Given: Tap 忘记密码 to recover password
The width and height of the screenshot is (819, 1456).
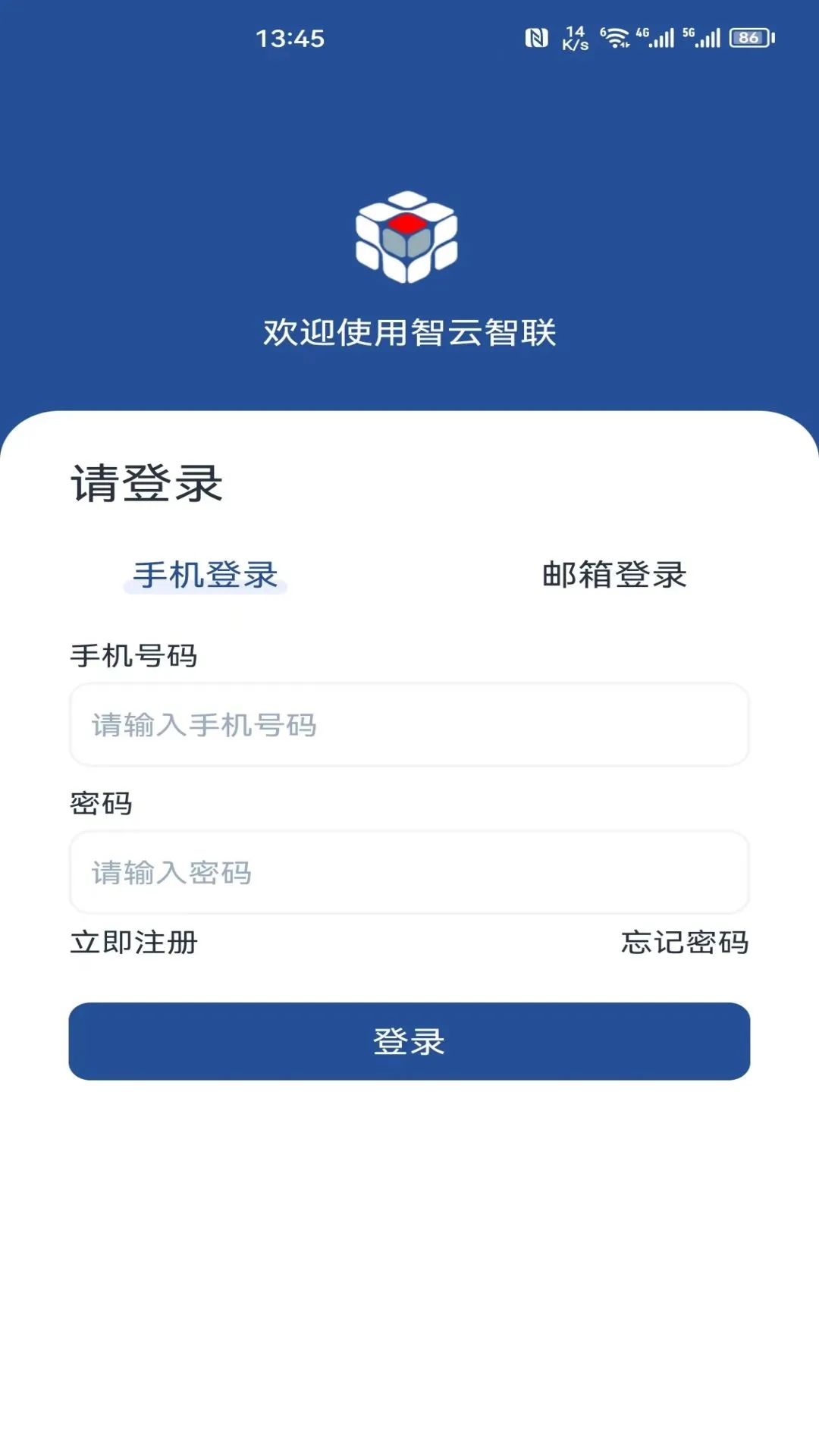Looking at the screenshot, I should pos(685,944).
